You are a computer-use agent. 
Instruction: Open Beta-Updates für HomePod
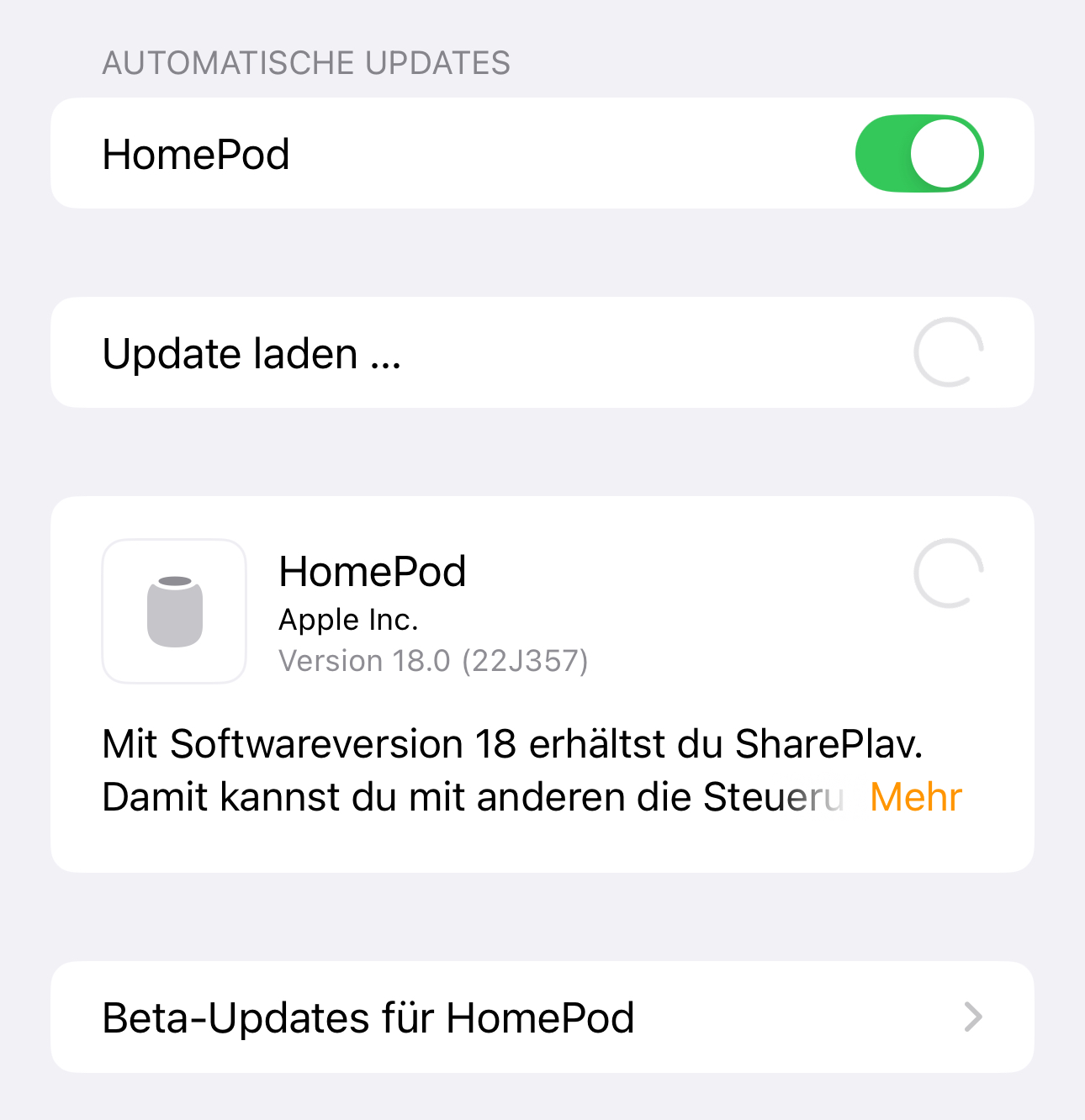point(542,1017)
